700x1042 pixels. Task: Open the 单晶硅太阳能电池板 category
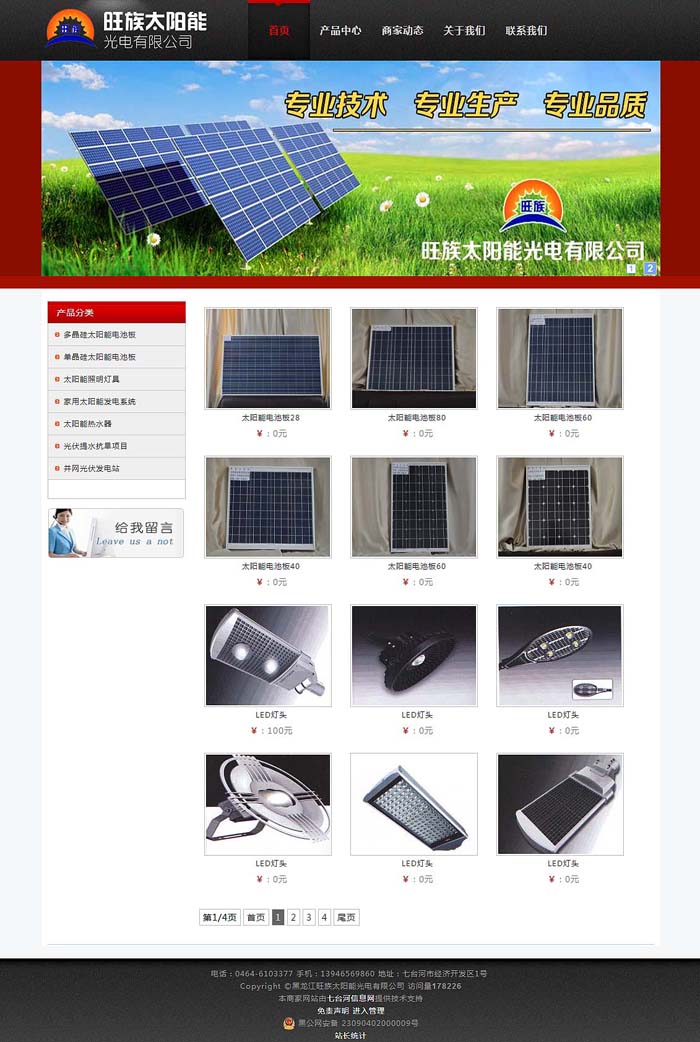100,357
